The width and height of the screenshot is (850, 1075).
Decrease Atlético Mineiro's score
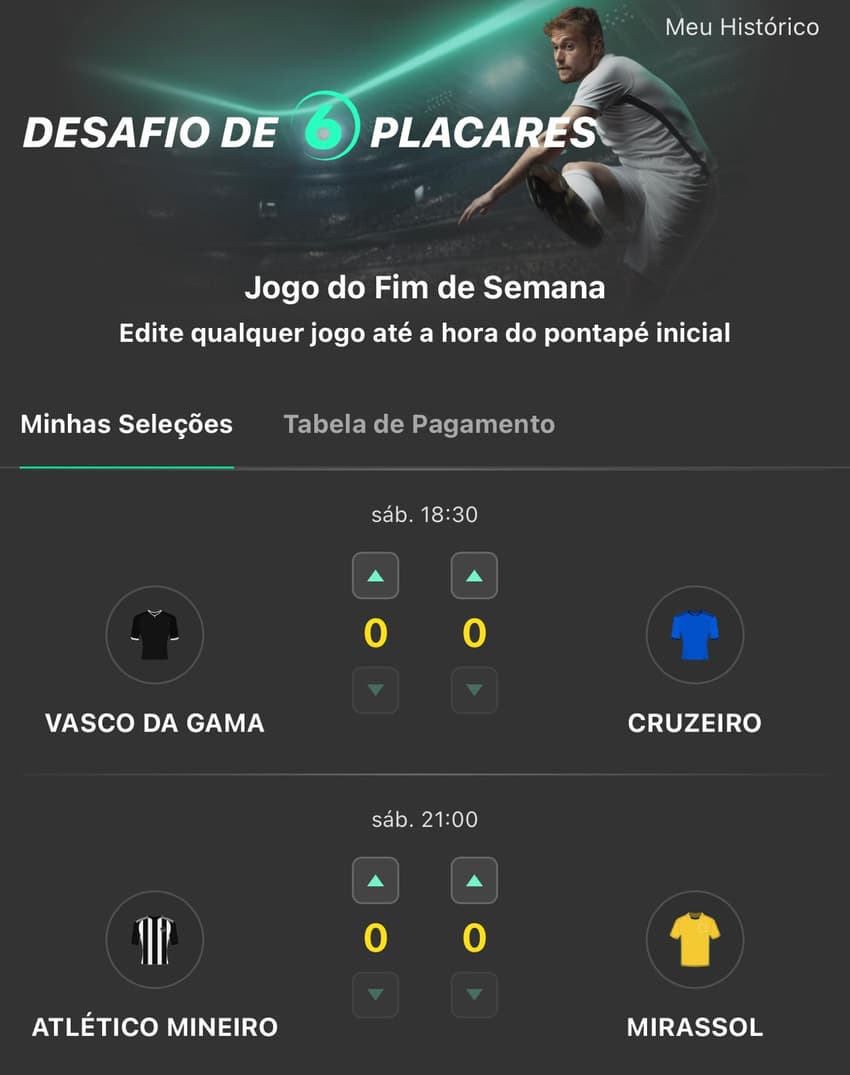click(375, 995)
